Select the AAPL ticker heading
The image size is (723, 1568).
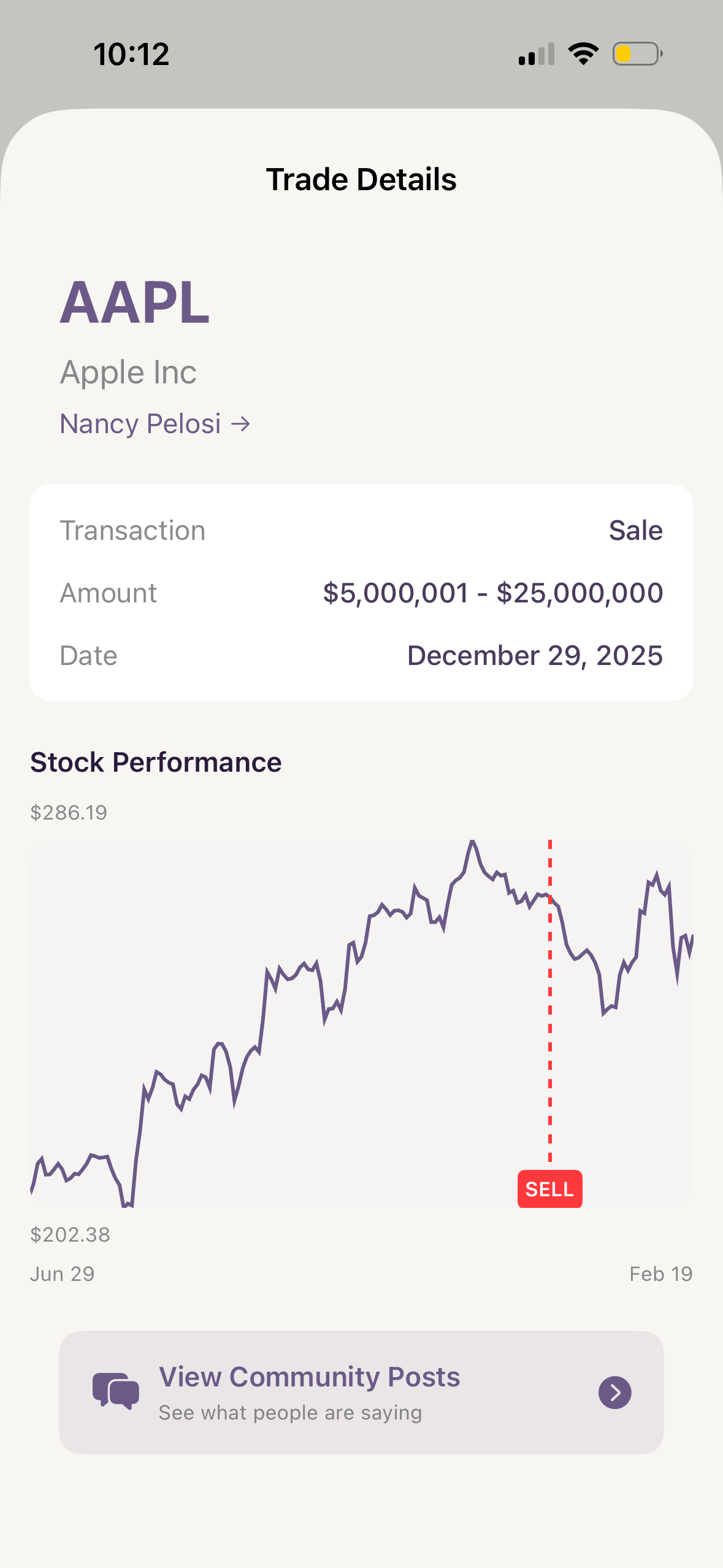135,302
